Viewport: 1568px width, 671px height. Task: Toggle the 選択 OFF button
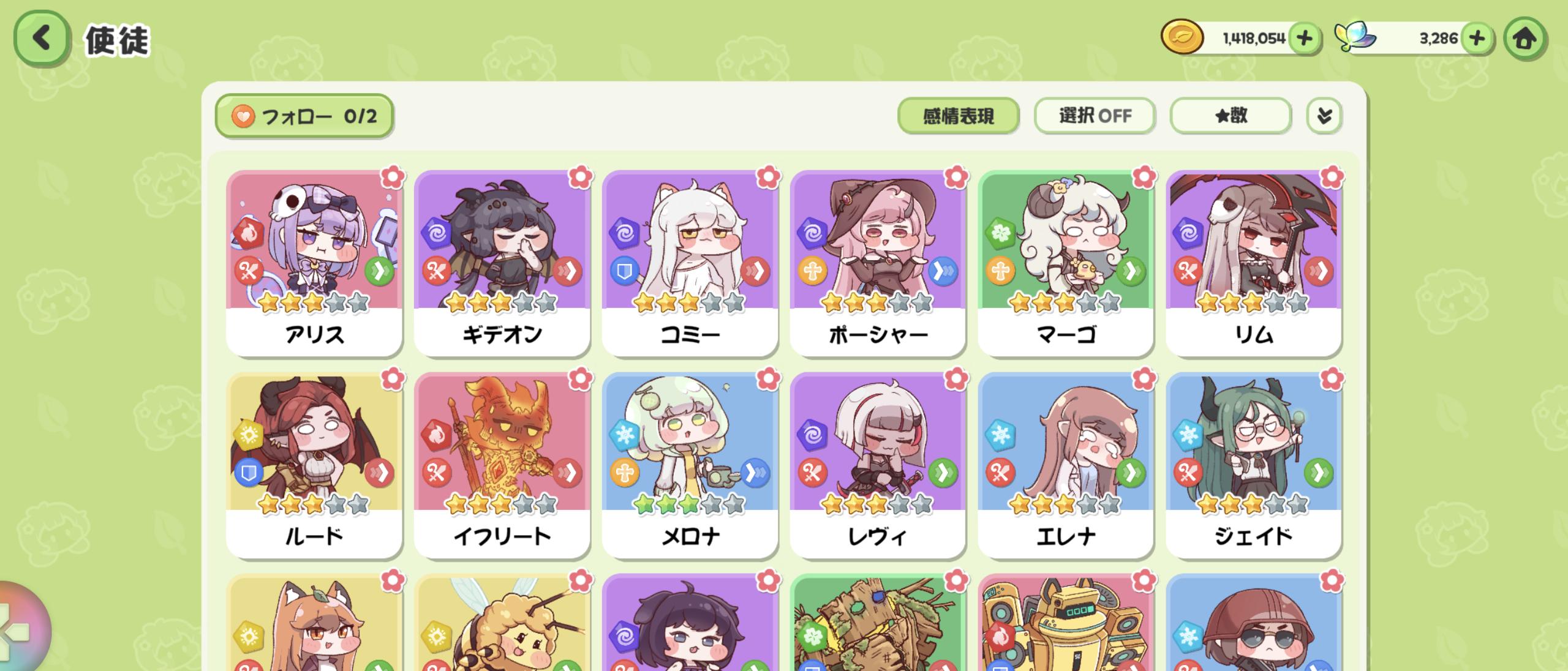[1095, 116]
